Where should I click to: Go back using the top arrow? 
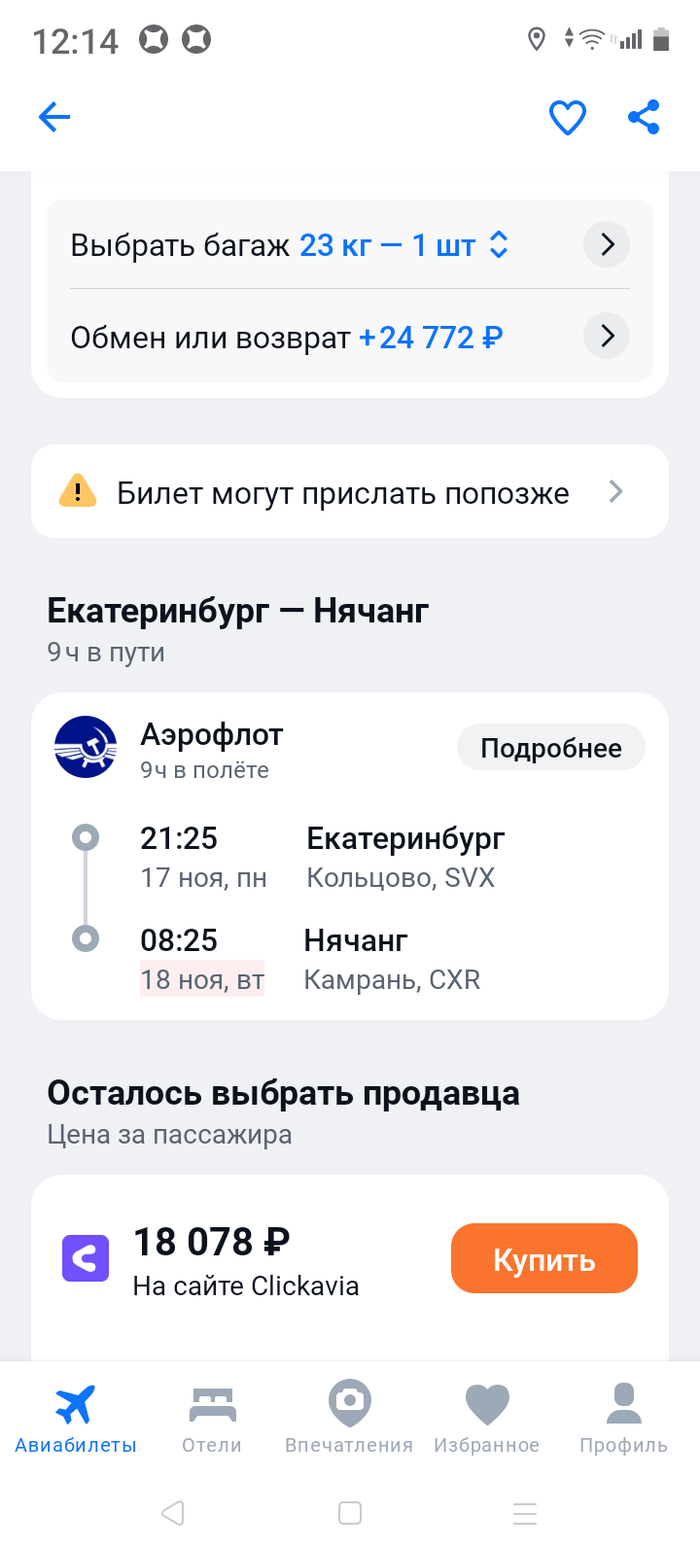click(54, 118)
